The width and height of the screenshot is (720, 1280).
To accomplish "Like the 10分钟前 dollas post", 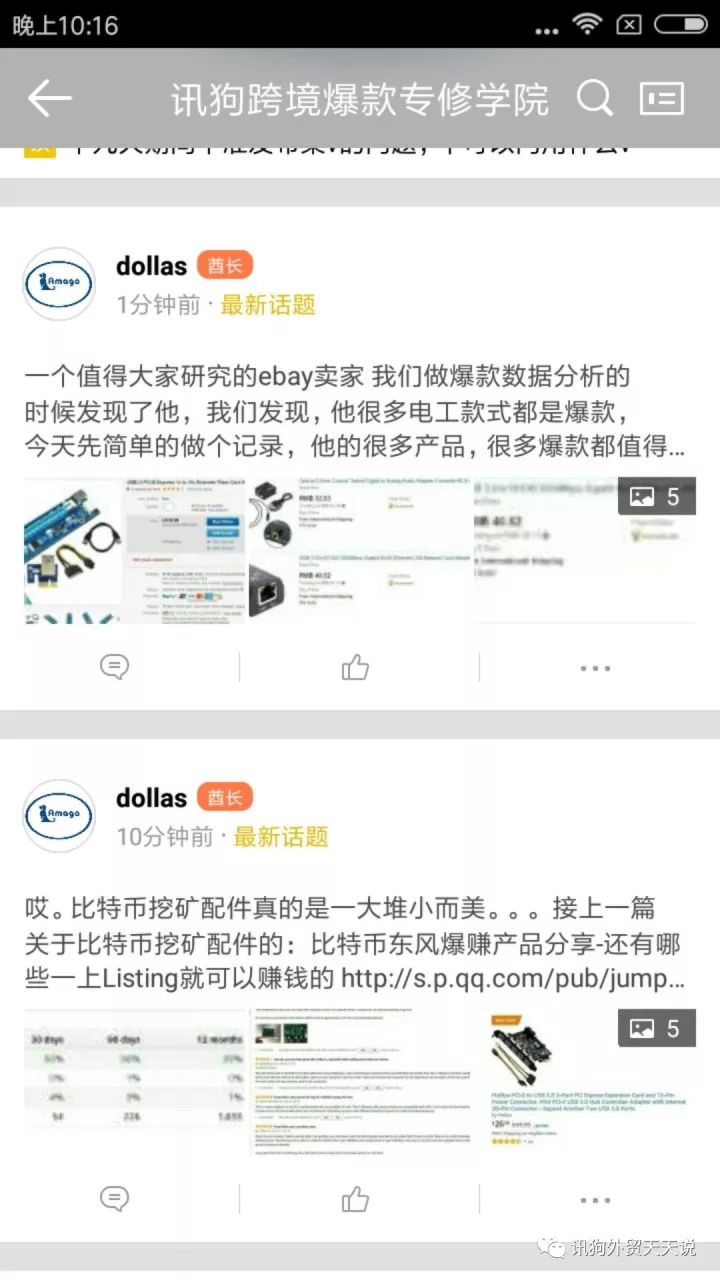I will click(355, 1198).
